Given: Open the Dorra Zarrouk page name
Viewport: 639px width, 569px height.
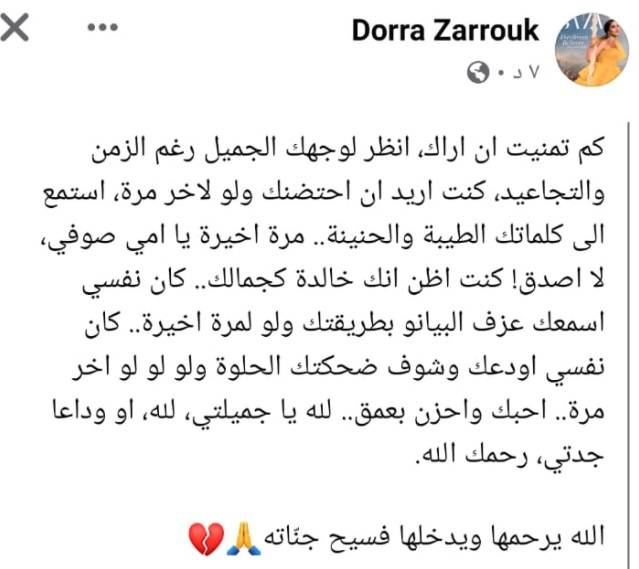Looking at the screenshot, I should [x=444, y=30].
